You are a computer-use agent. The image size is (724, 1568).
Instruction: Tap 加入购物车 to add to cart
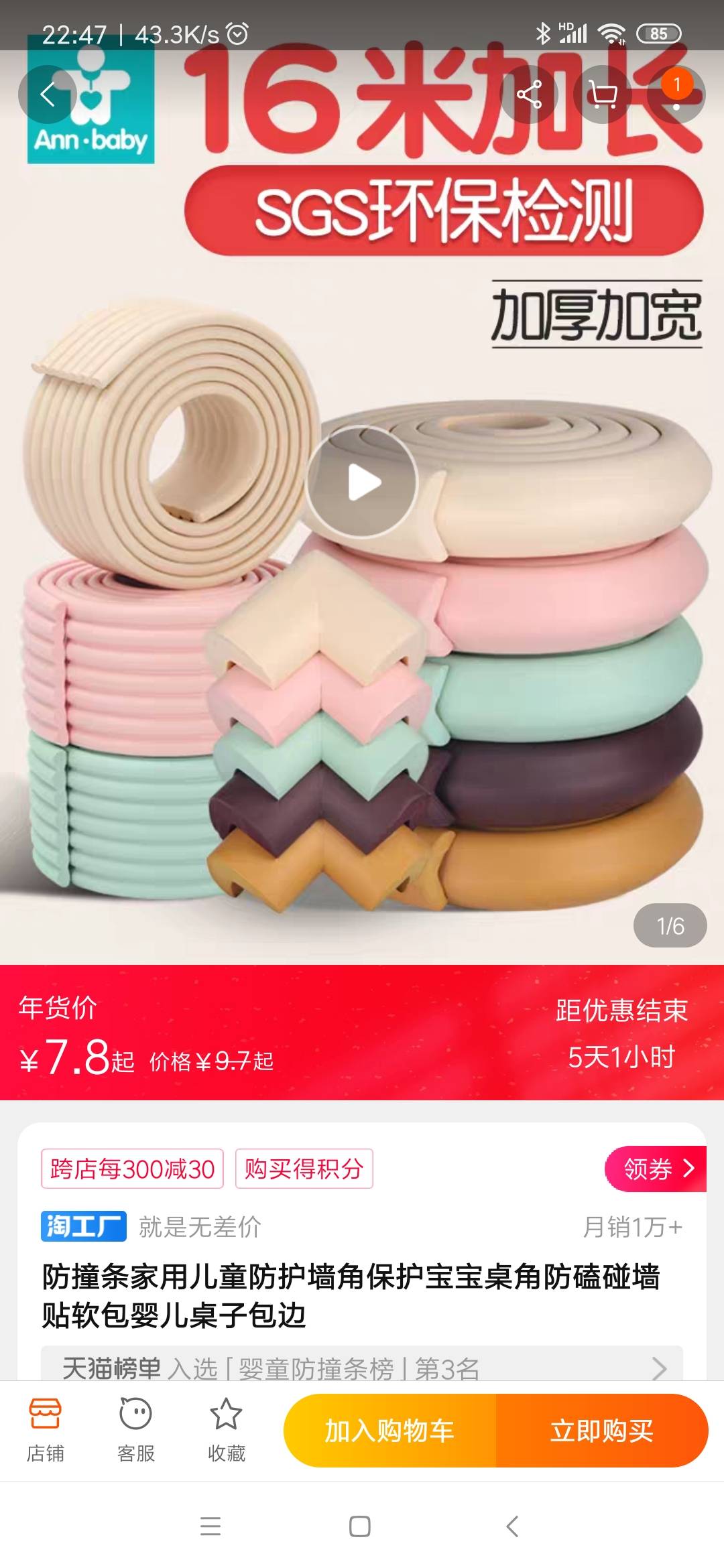click(389, 1431)
